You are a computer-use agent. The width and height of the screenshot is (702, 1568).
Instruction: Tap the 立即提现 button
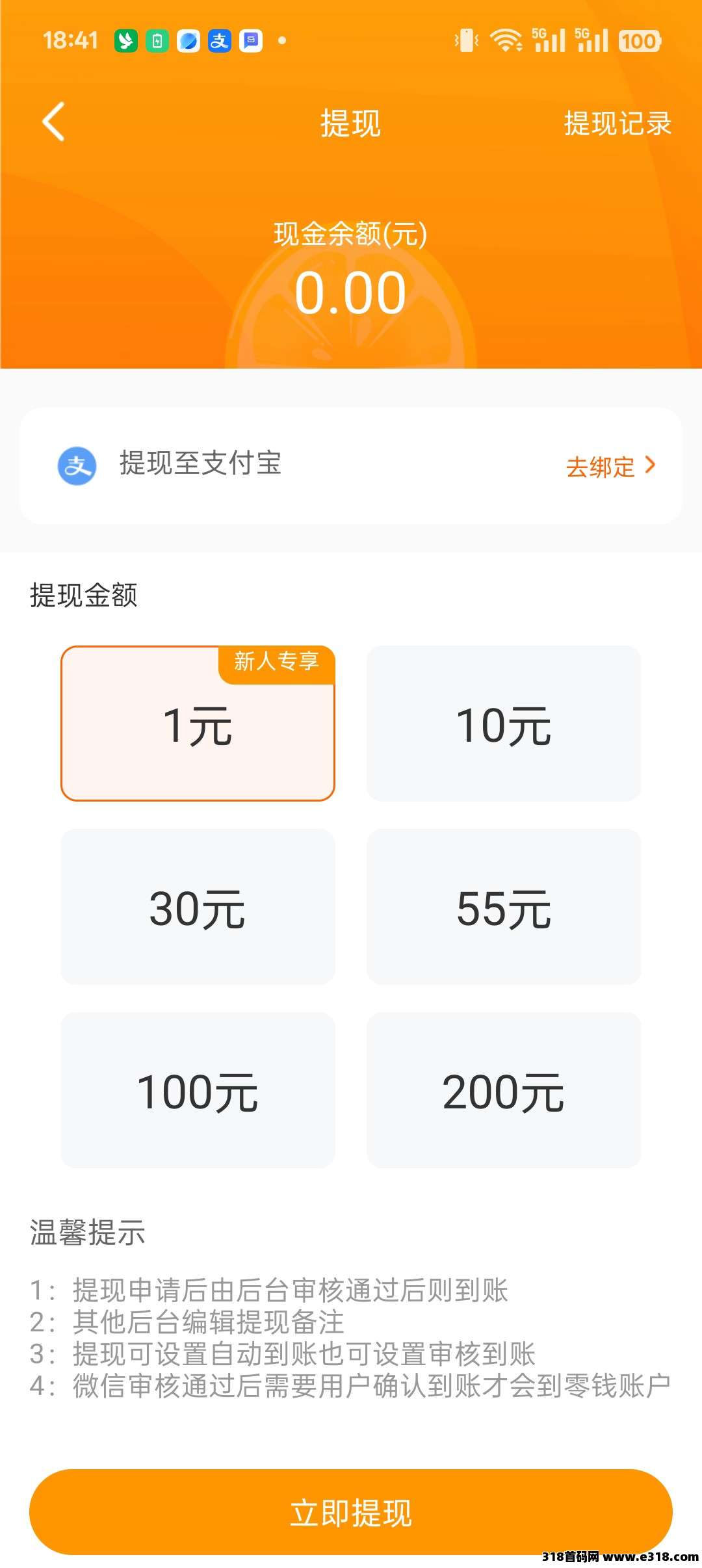pos(350,1512)
